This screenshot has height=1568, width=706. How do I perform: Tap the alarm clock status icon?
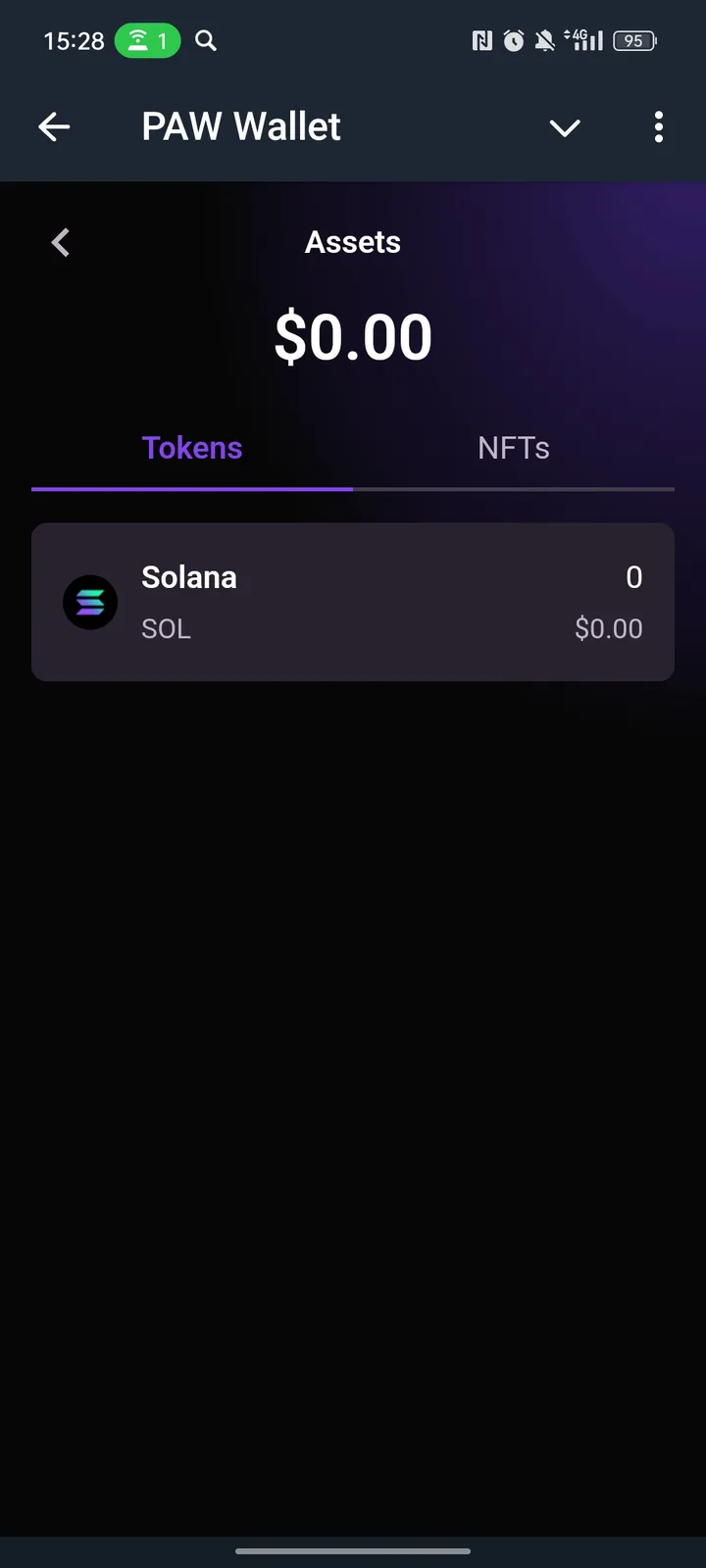coord(513,40)
